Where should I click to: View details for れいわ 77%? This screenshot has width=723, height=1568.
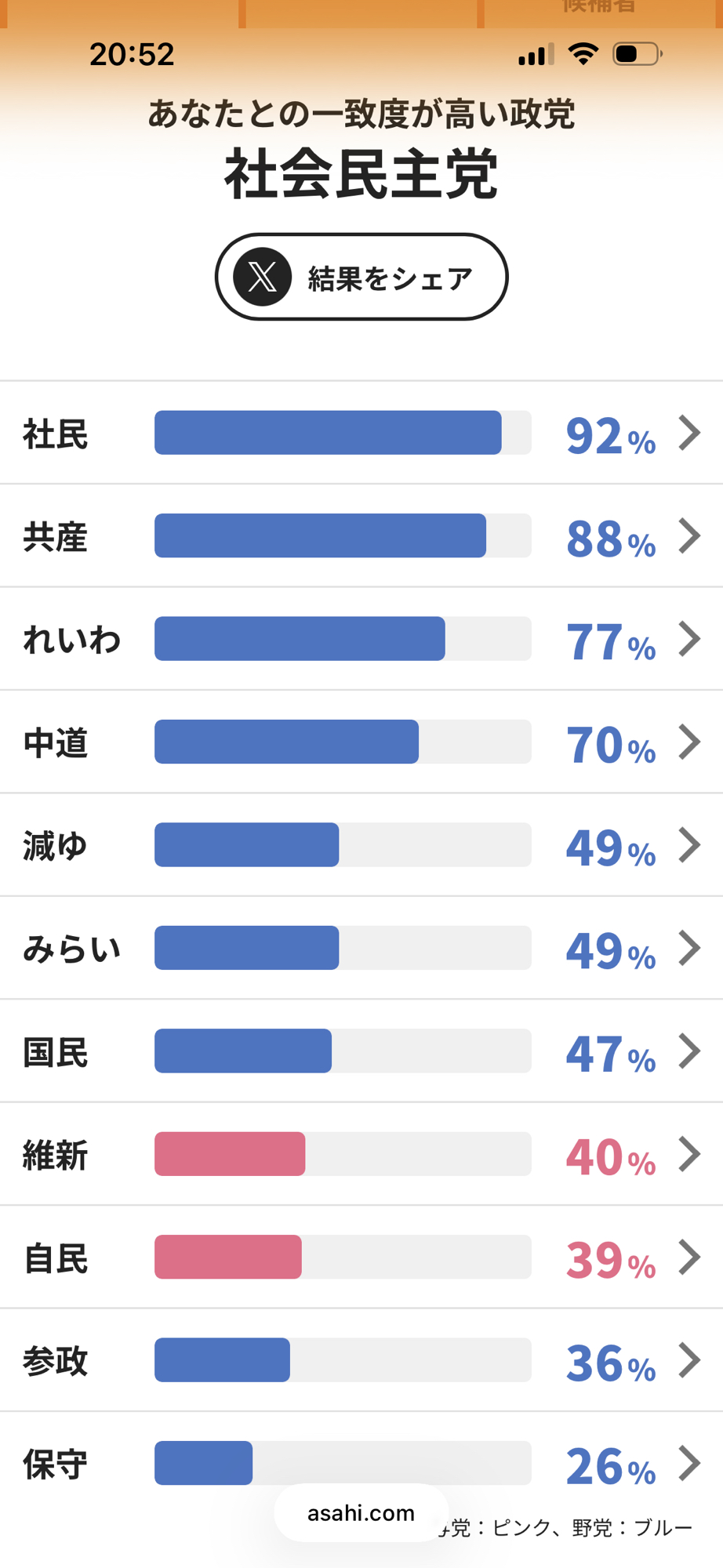coord(361,639)
